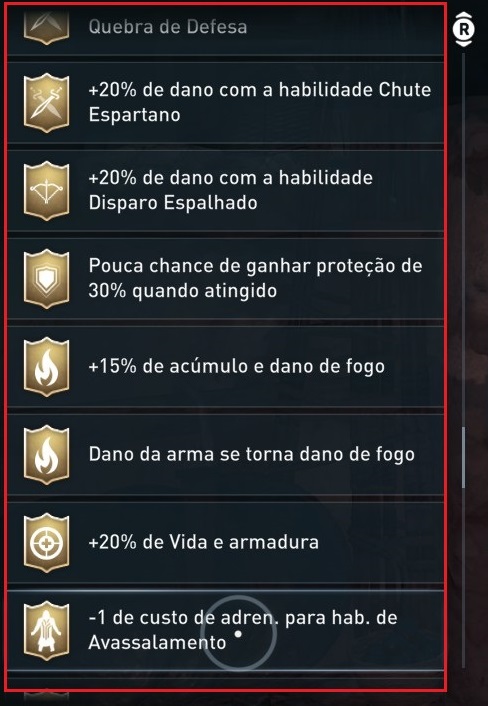Select the -1 adrenaline cost Avassalamento engraving
488x706 pixels.
tap(225, 630)
